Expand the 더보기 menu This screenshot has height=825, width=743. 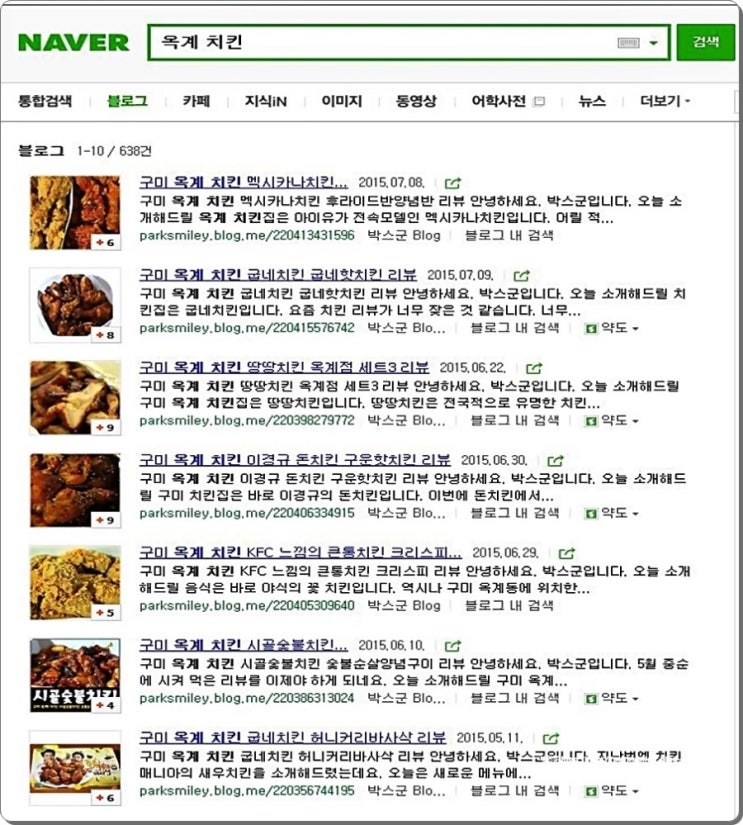(x=665, y=101)
